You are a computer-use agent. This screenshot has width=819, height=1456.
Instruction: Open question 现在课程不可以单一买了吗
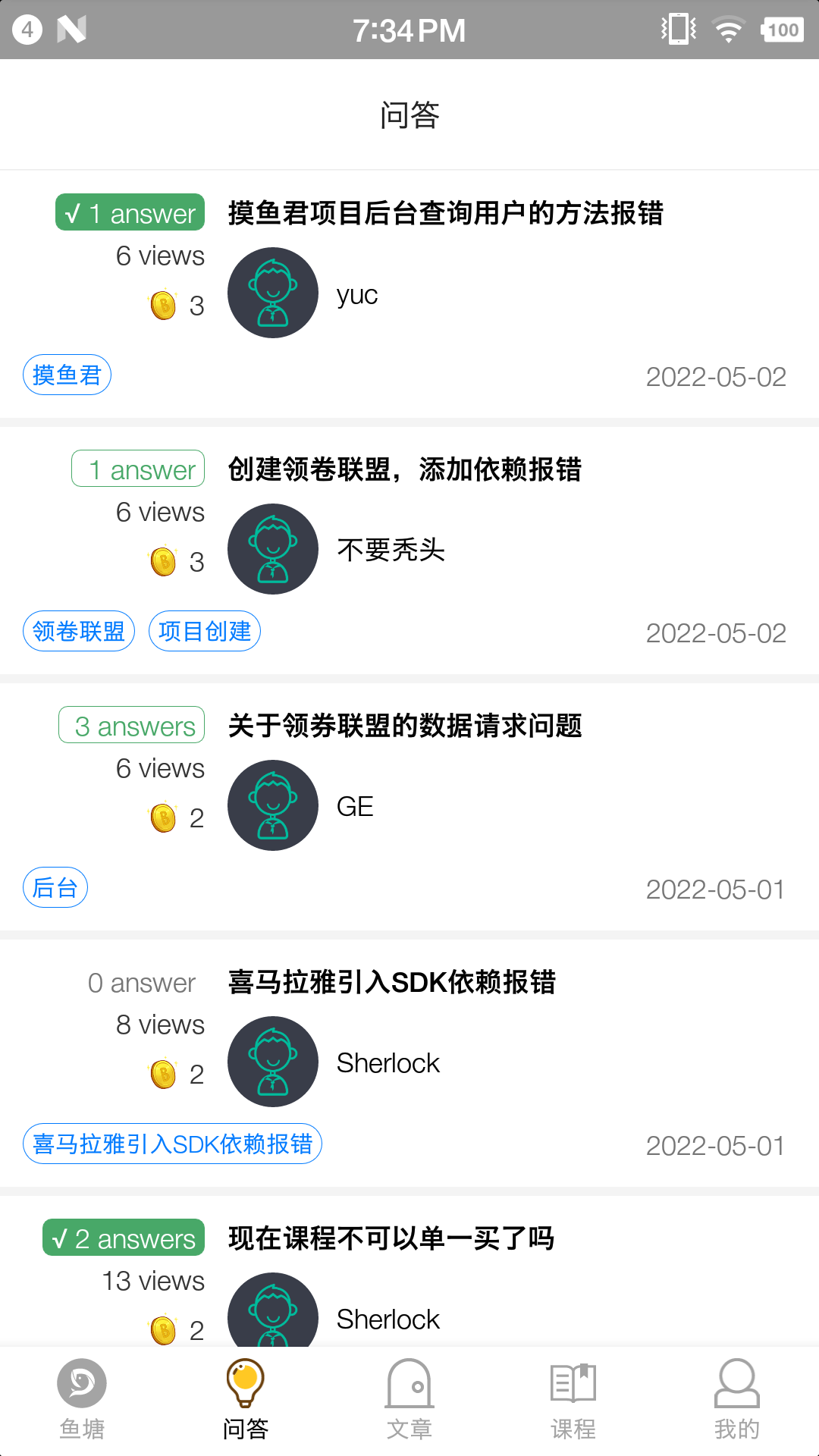tap(391, 1238)
